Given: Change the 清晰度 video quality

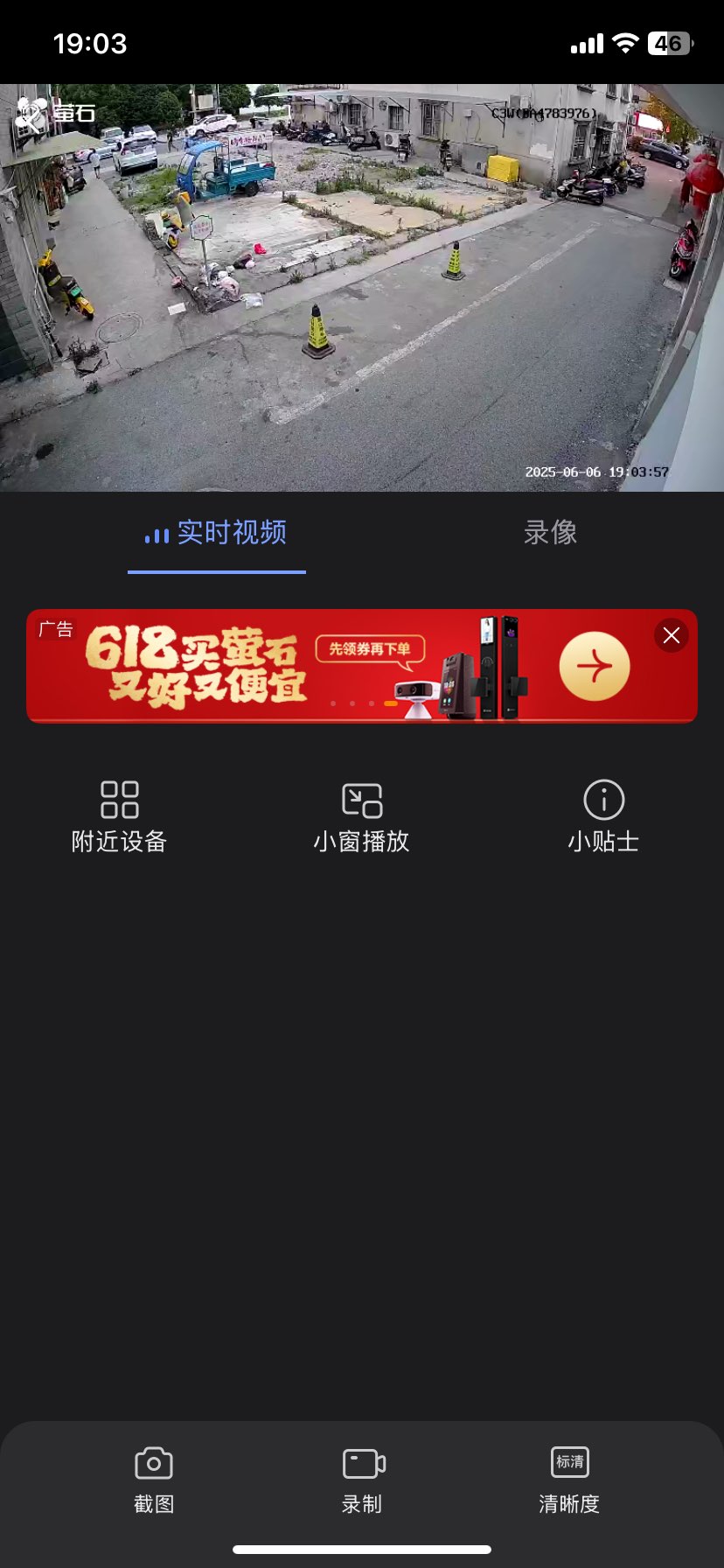Looking at the screenshot, I should 569,1479.
